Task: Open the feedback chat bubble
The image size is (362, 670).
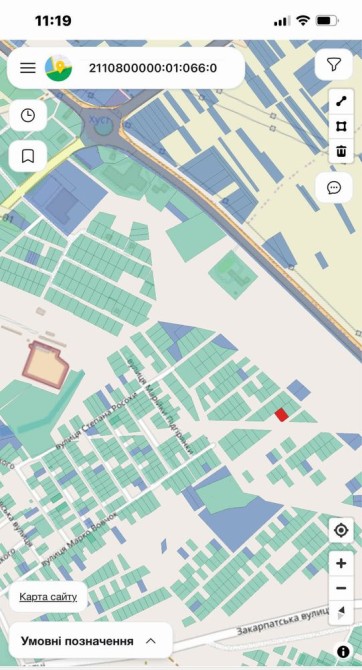Action: [333, 188]
